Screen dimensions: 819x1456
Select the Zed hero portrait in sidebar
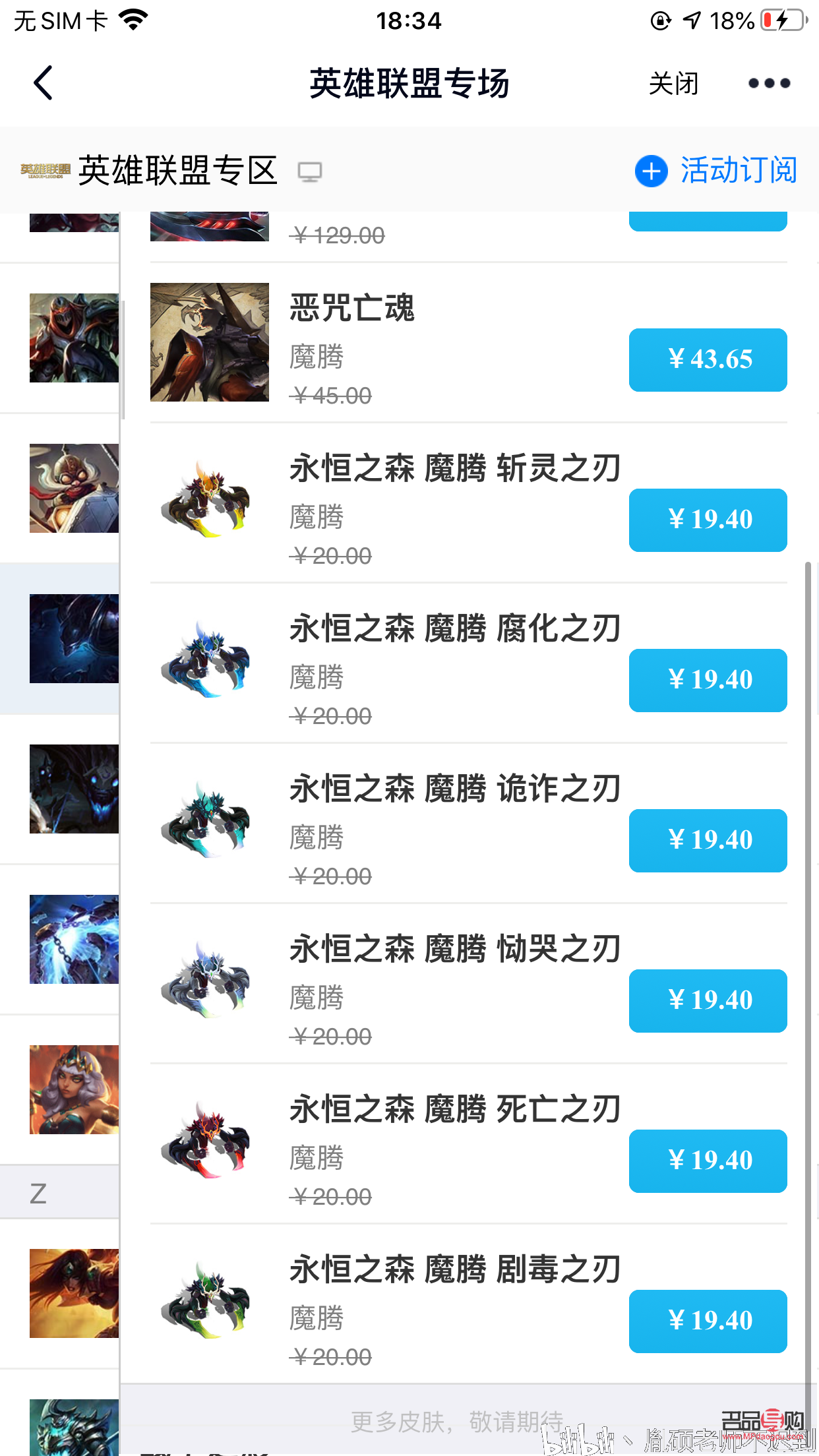(73, 338)
